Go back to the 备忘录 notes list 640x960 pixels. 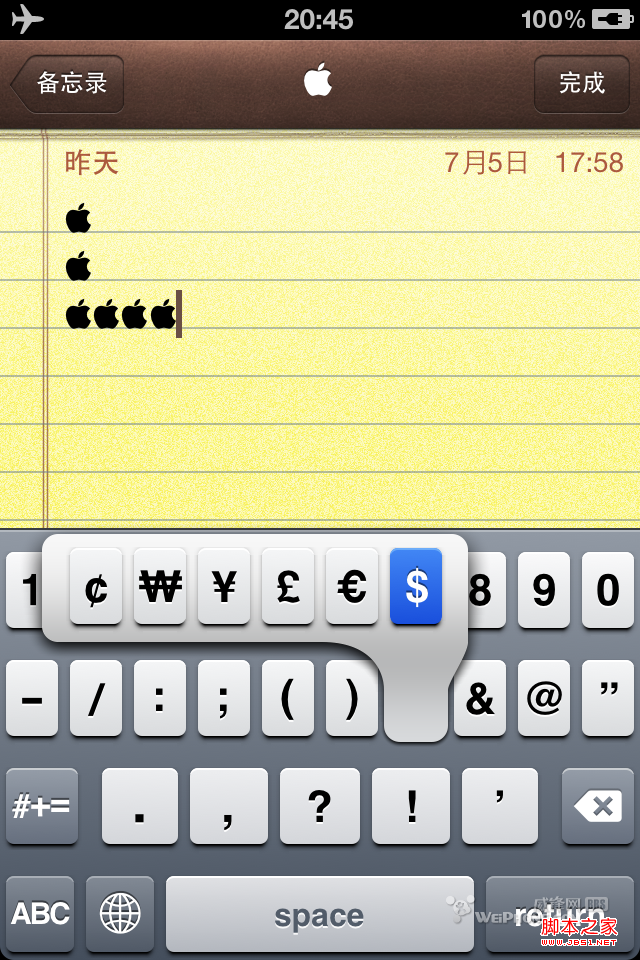click(68, 83)
